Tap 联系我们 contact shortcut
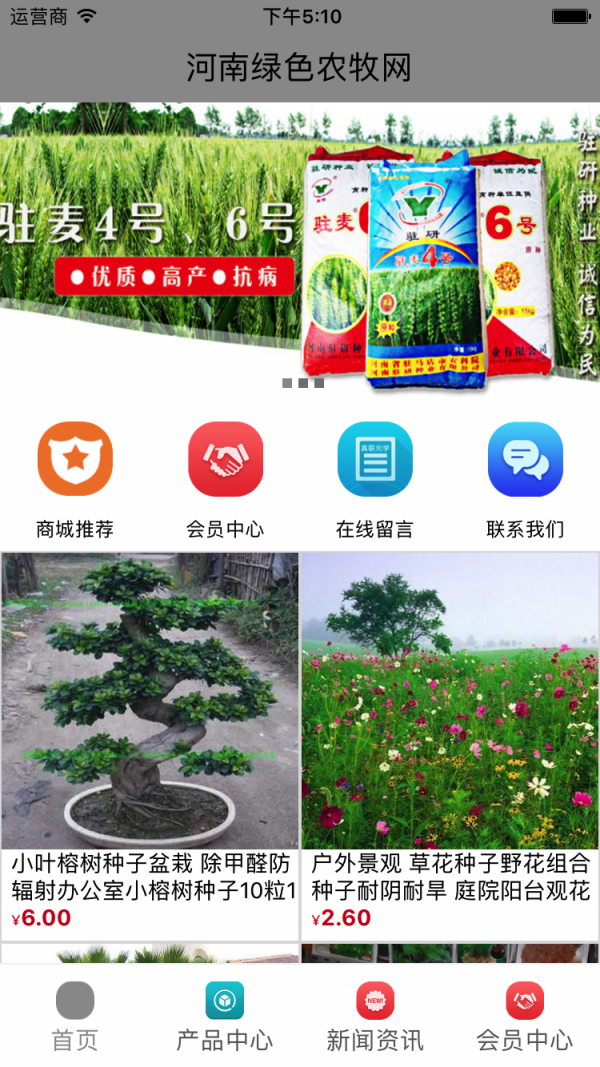This screenshot has width=600, height=1067. [x=525, y=460]
